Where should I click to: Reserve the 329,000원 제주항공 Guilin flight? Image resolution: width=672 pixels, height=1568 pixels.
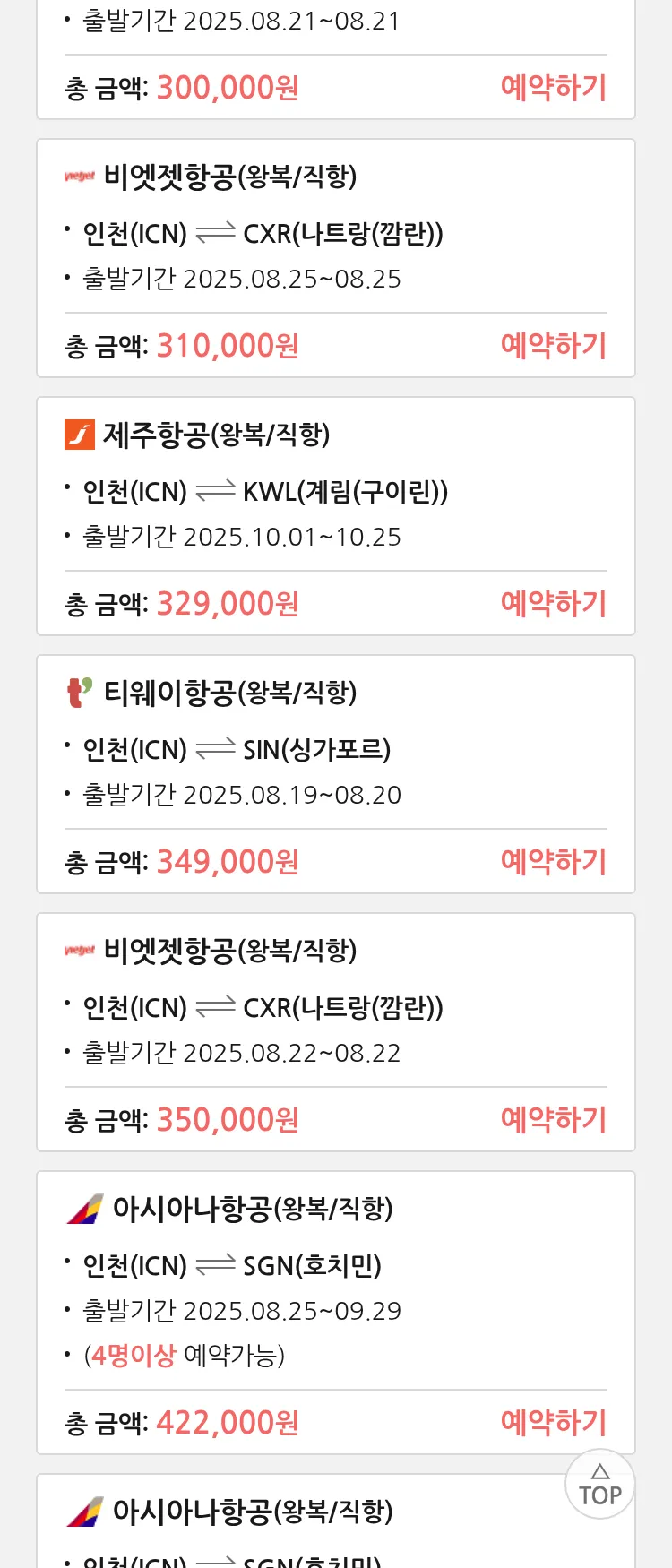tap(553, 604)
